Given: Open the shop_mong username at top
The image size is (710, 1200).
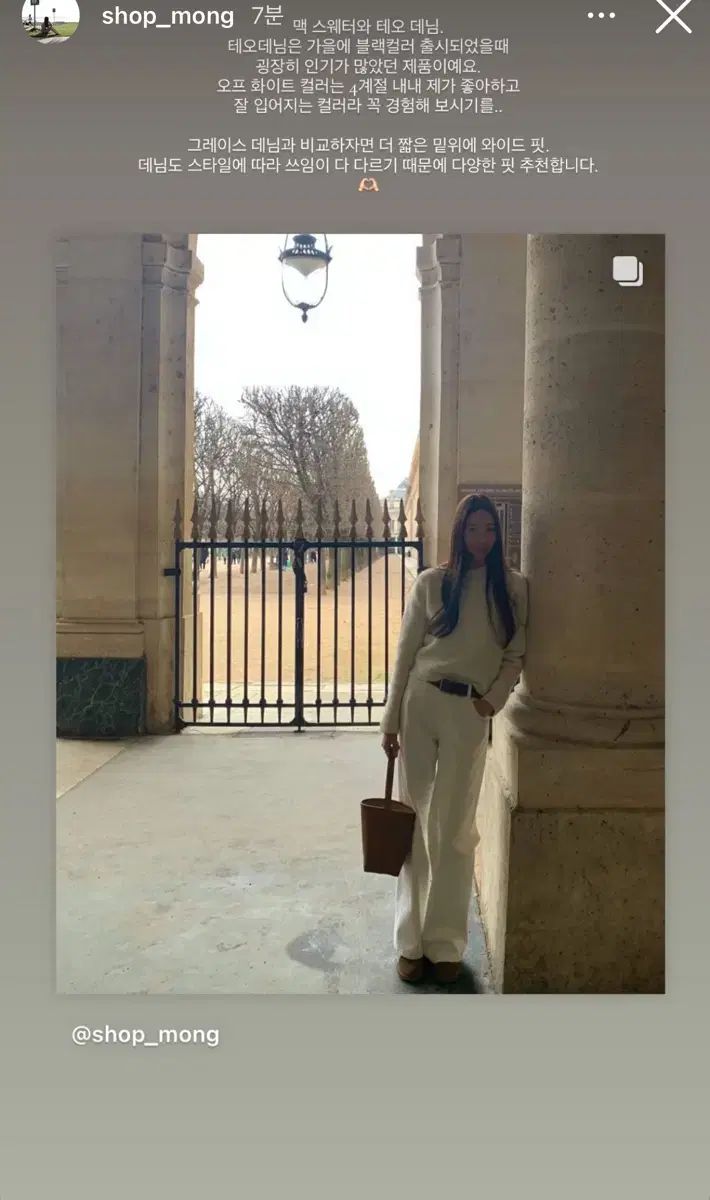Looking at the screenshot, I should pyautogui.click(x=168, y=17).
